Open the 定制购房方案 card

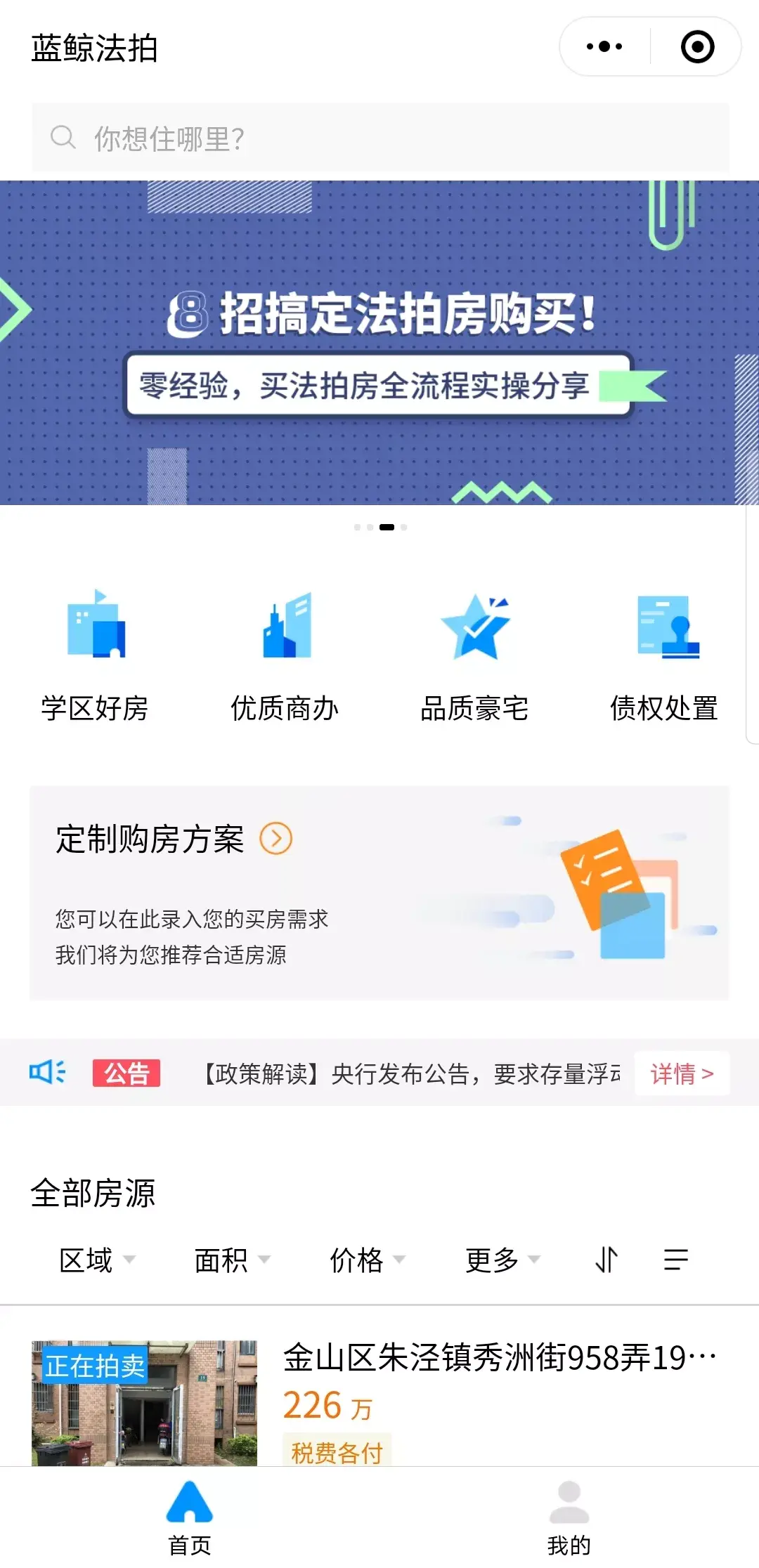pyautogui.click(x=379, y=893)
